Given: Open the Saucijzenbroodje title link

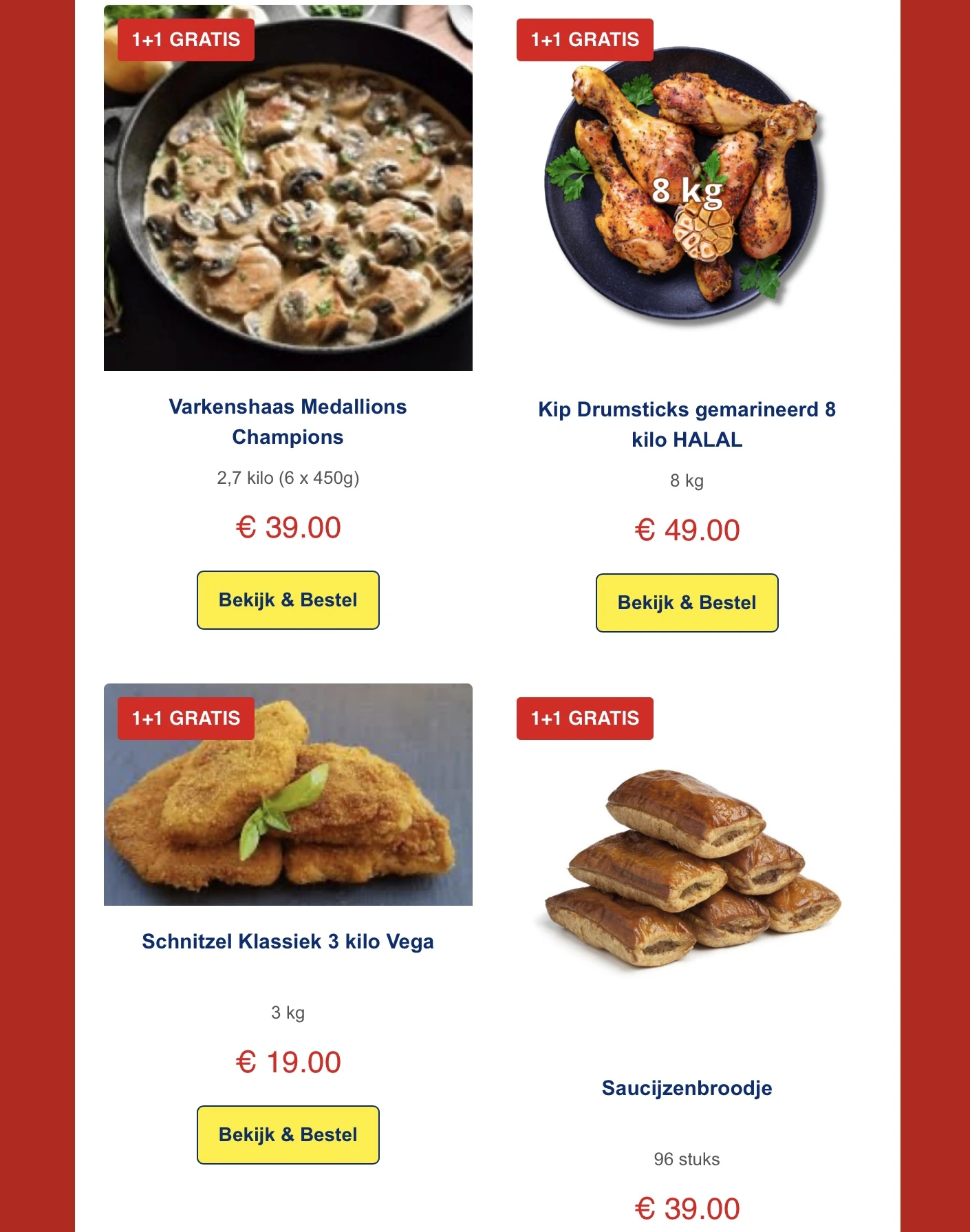Looking at the screenshot, I should [687, 1088].
